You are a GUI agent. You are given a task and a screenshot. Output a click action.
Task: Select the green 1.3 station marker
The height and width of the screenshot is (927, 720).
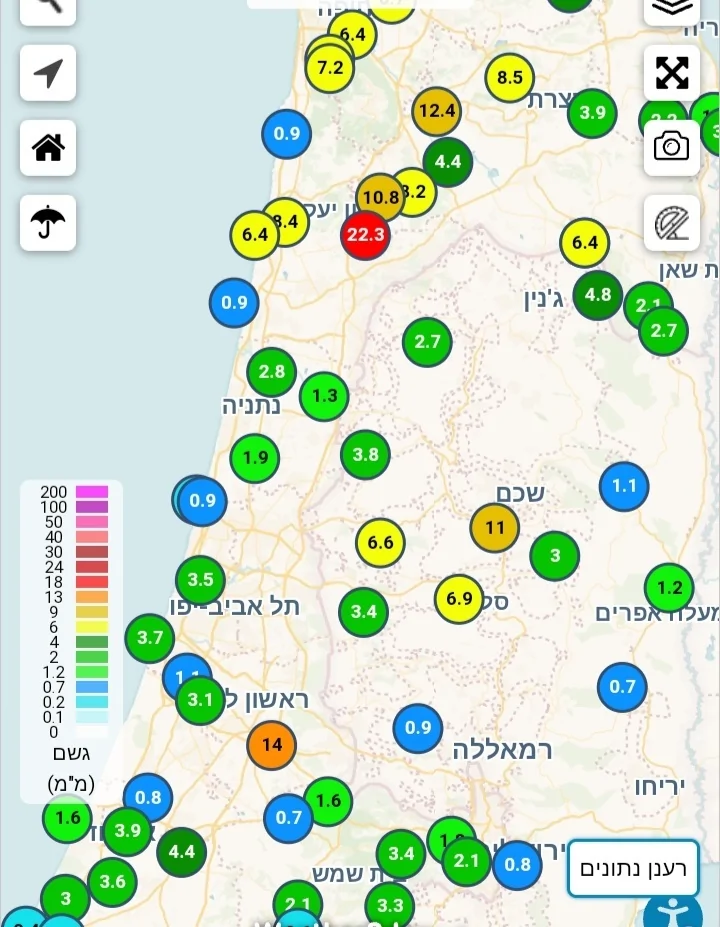point(324,396)
